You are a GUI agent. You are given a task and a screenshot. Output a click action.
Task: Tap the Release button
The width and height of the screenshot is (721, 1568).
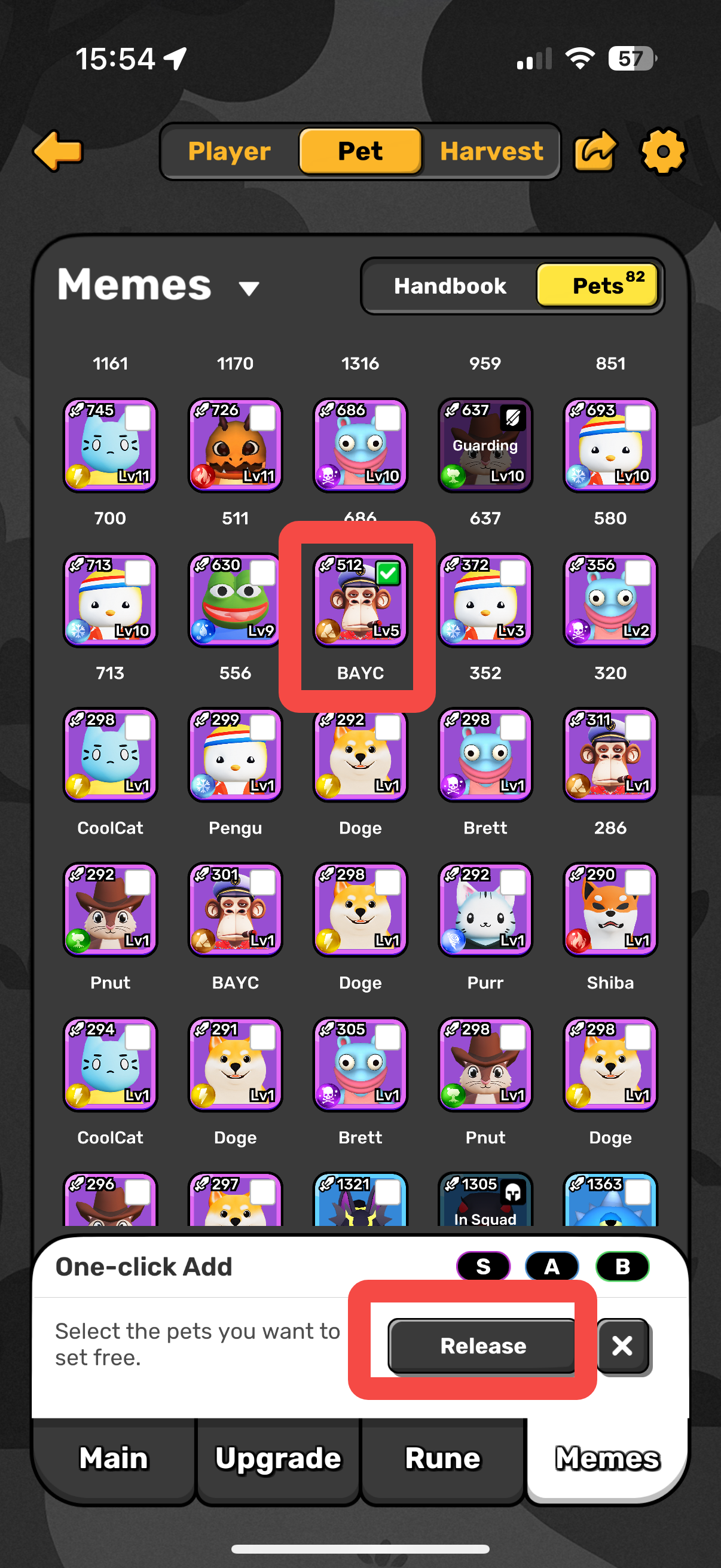(482, 1345)
